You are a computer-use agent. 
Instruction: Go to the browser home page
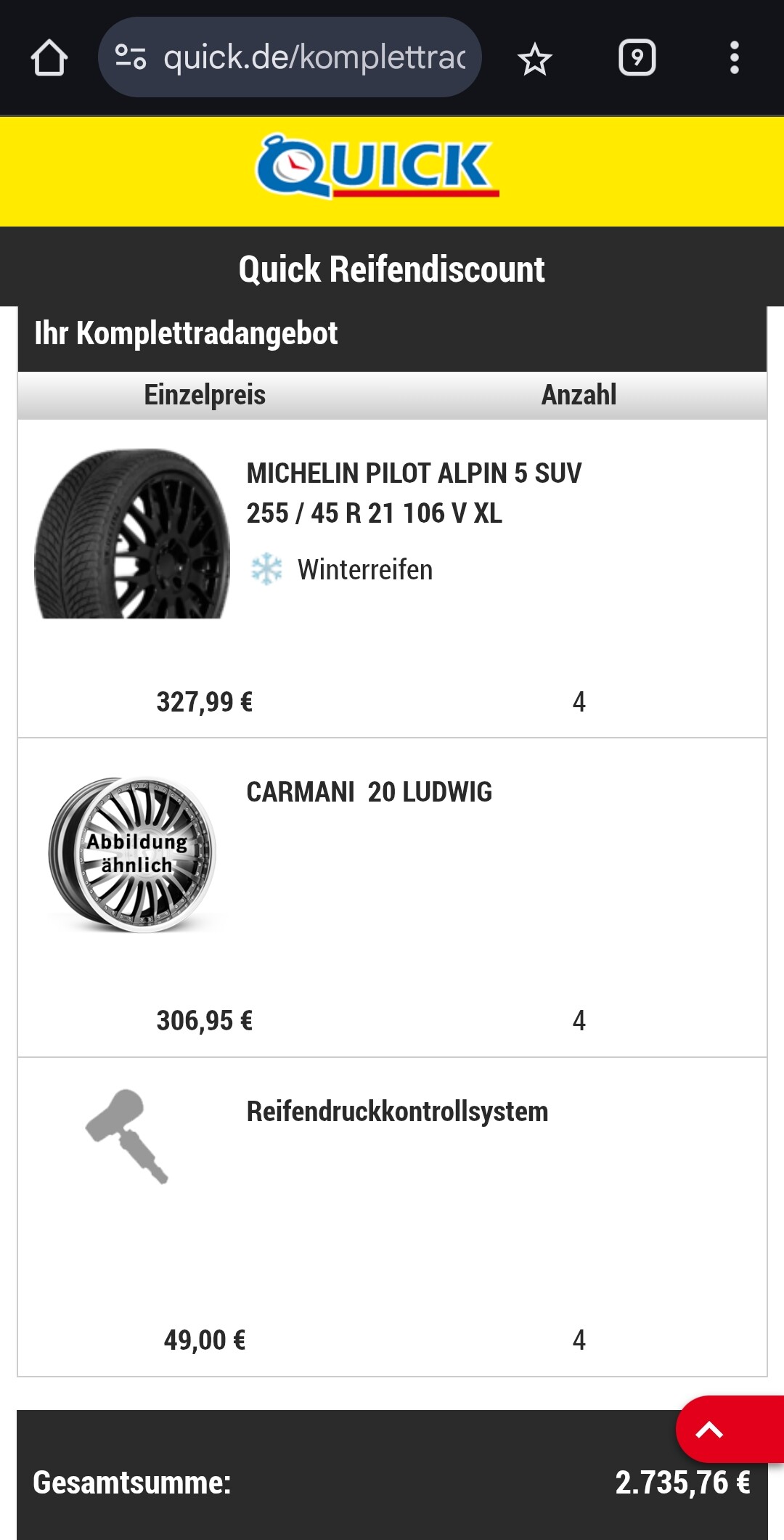(49, 58)
